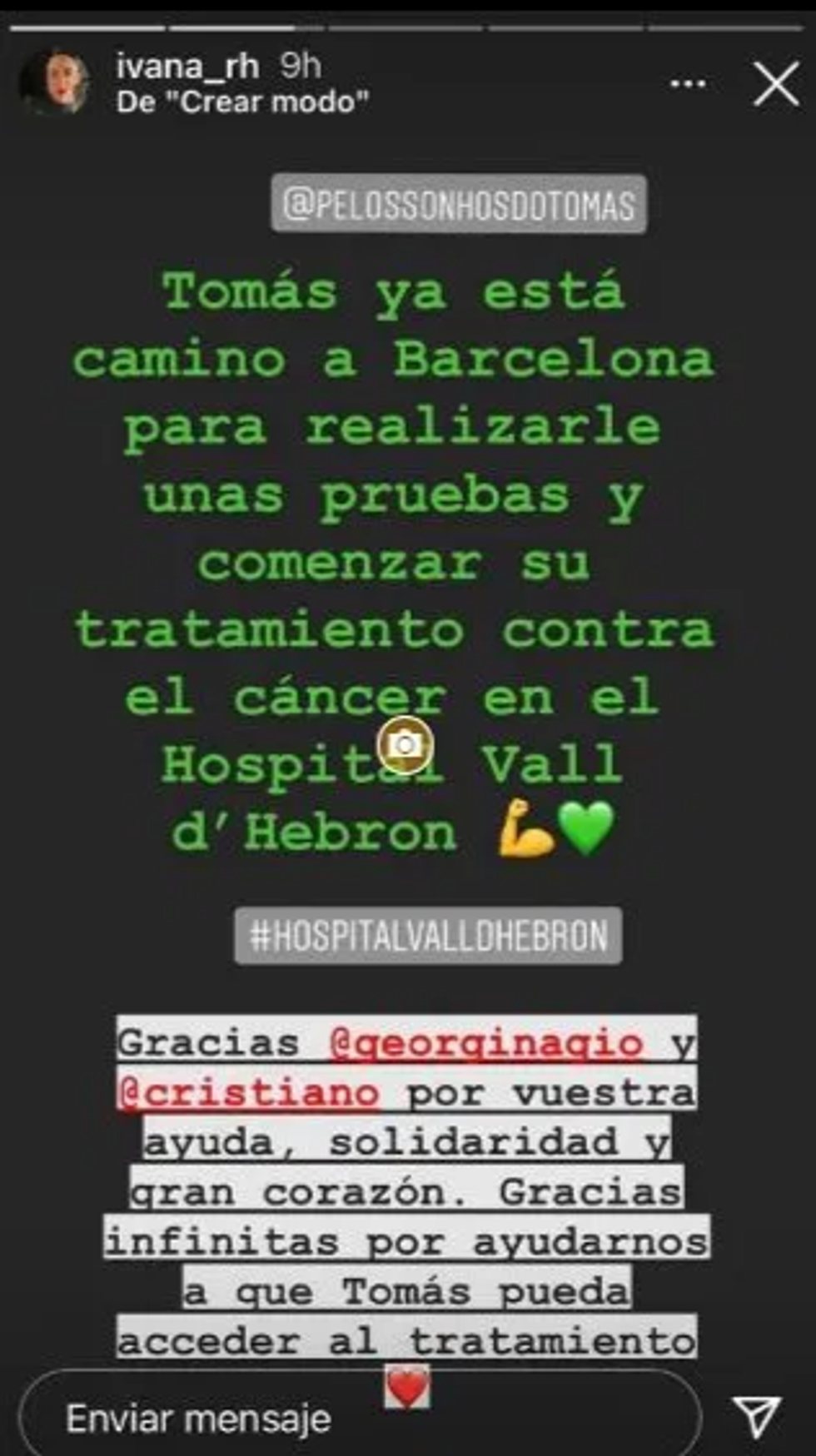This screenshot has height=1456, width=816.
Task: Open the @cristiano mention
Action: coord(249,1092)
